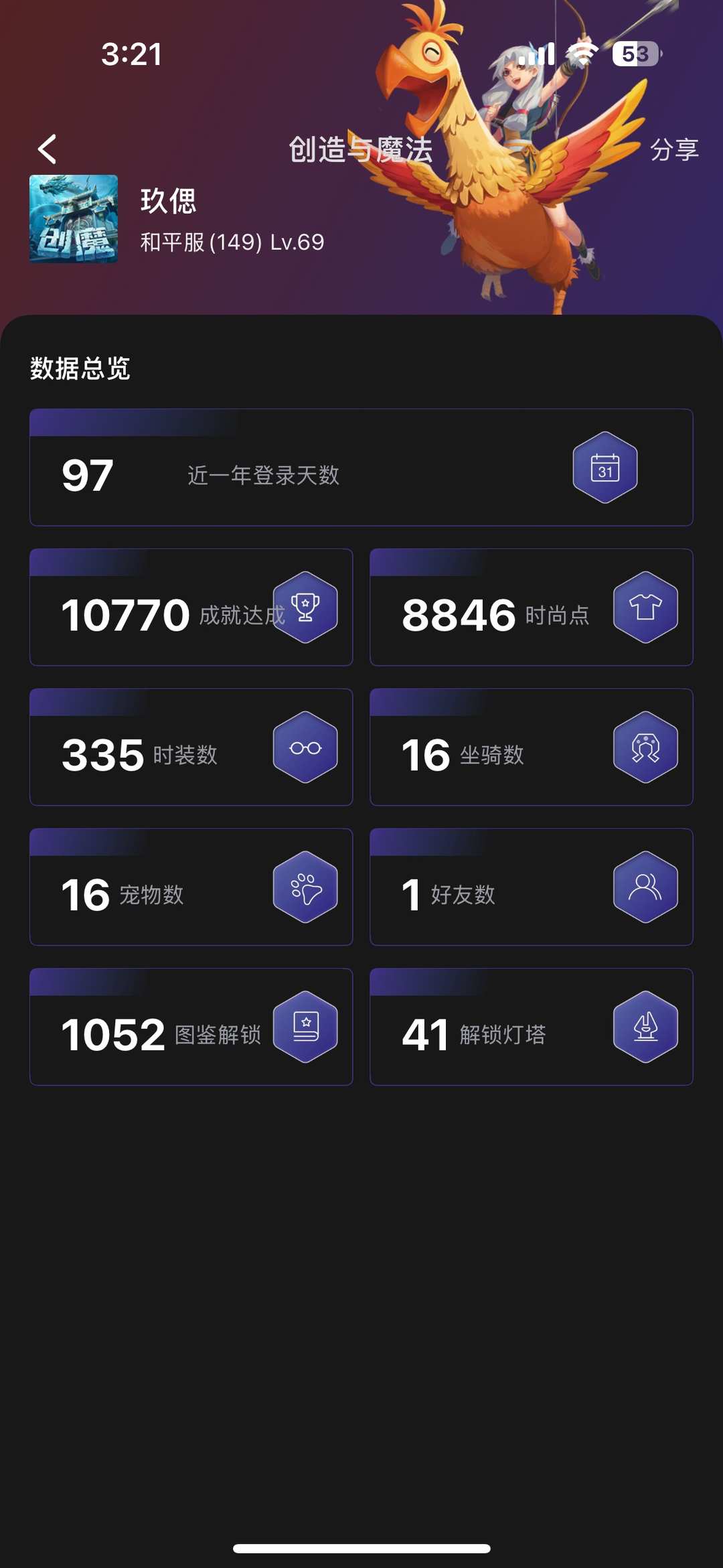Click the 数据总览 section heading
This screenshot has width=723, height=1568.
pyautogui.click(x=80, y=366)
